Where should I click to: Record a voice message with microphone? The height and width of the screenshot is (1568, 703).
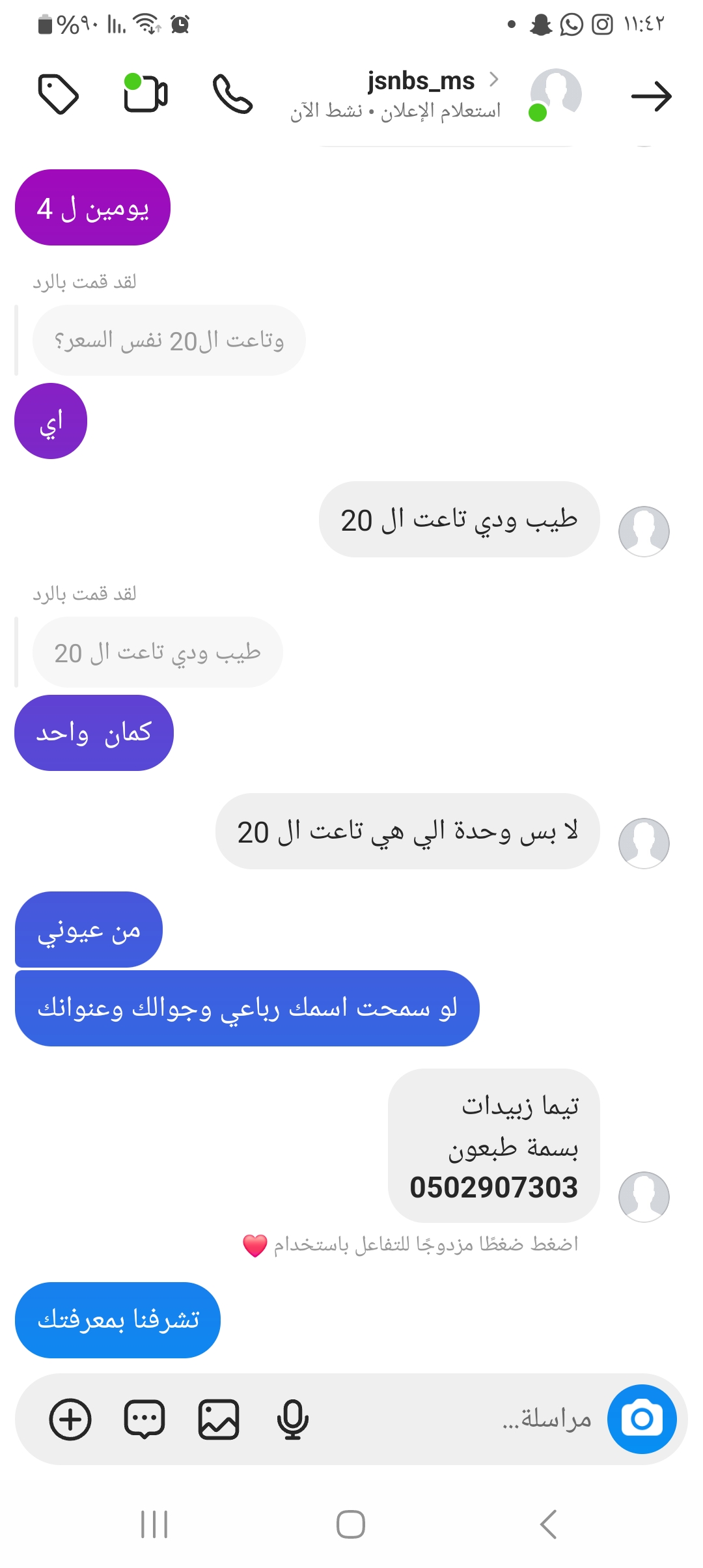pyautogui.click(x=292, y=1419)
